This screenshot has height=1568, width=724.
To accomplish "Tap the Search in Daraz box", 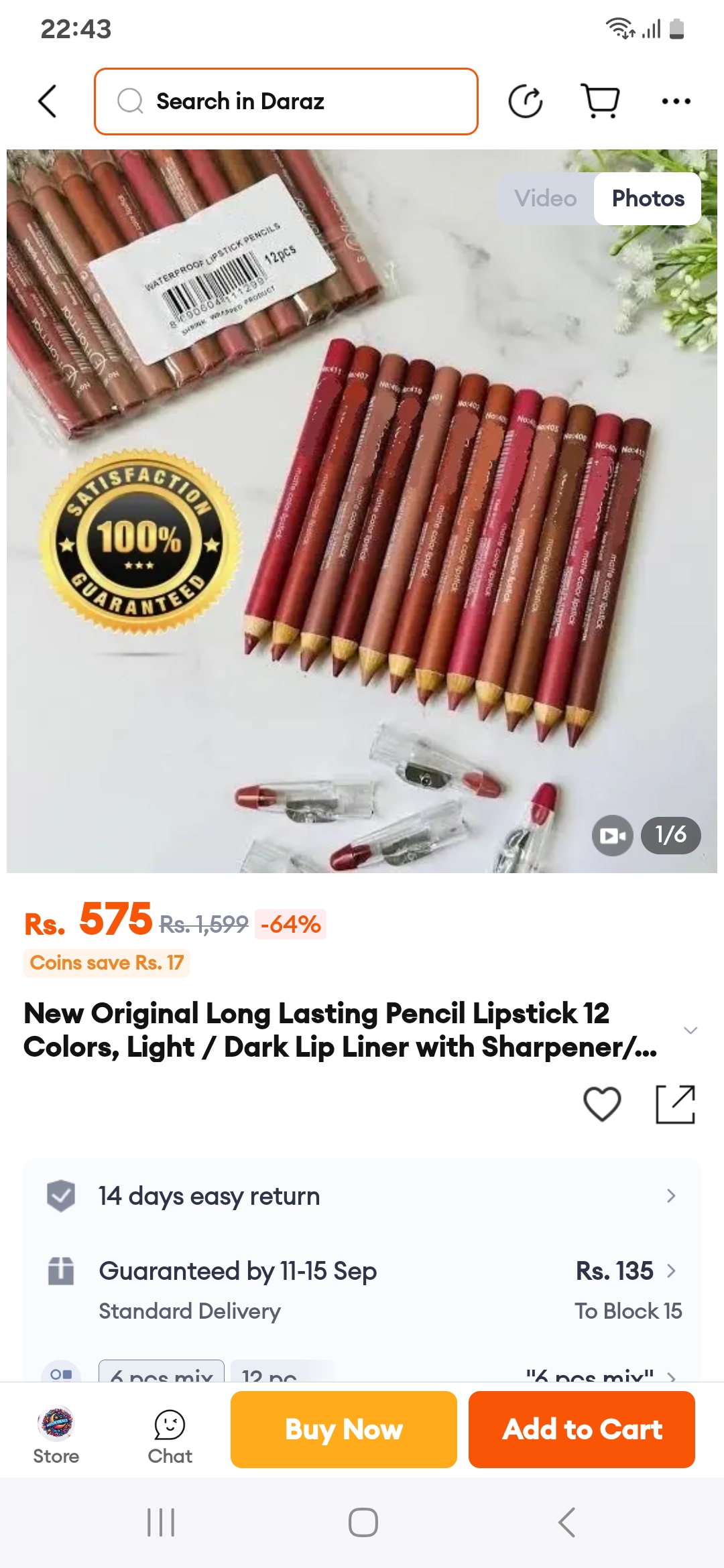I will [286, 101].
